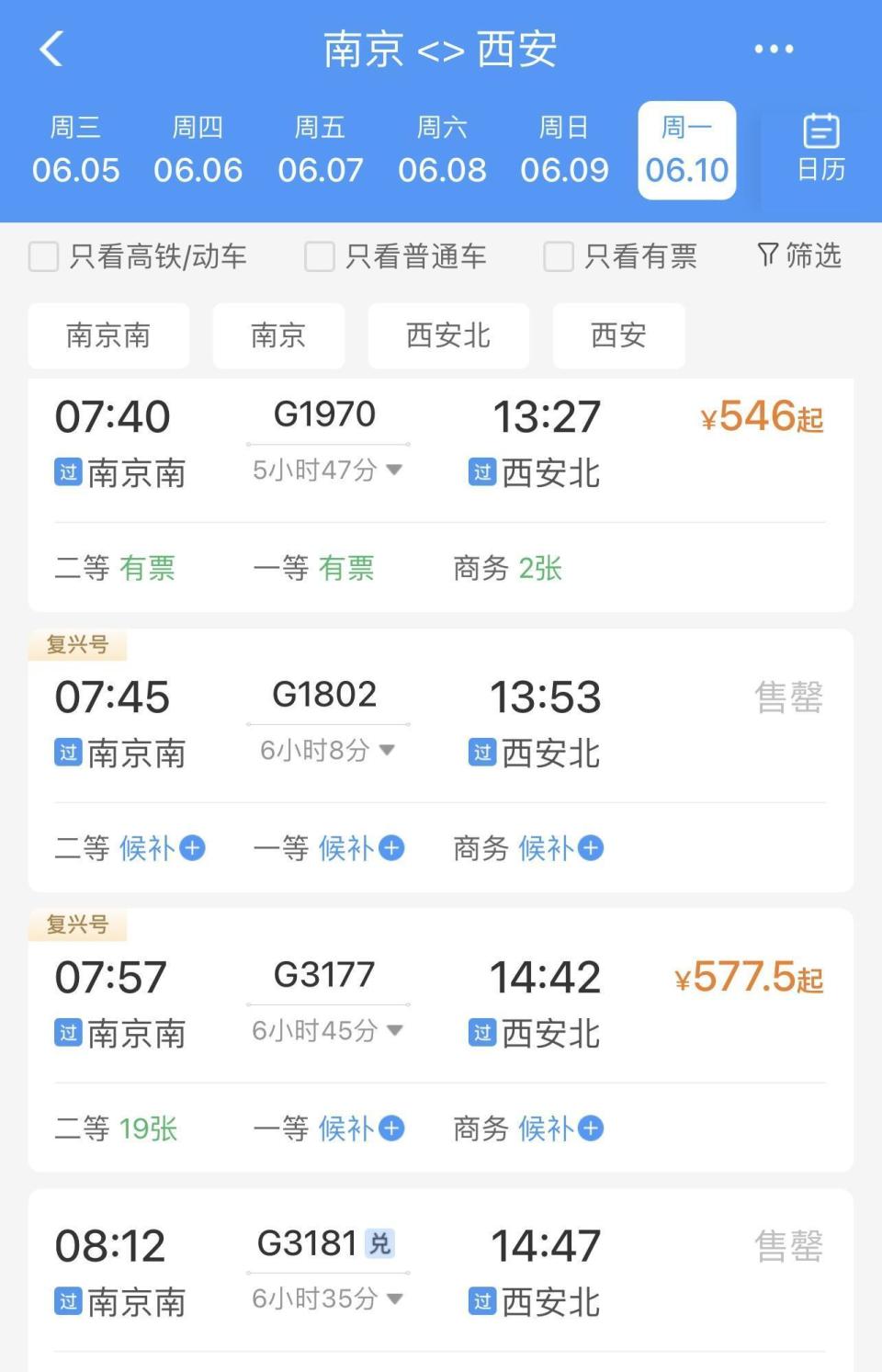The width and height of the screenshot is (882, 1372).
Task: Open the calendar date picker
Action: pyautogui.click(x=820, y=150)
